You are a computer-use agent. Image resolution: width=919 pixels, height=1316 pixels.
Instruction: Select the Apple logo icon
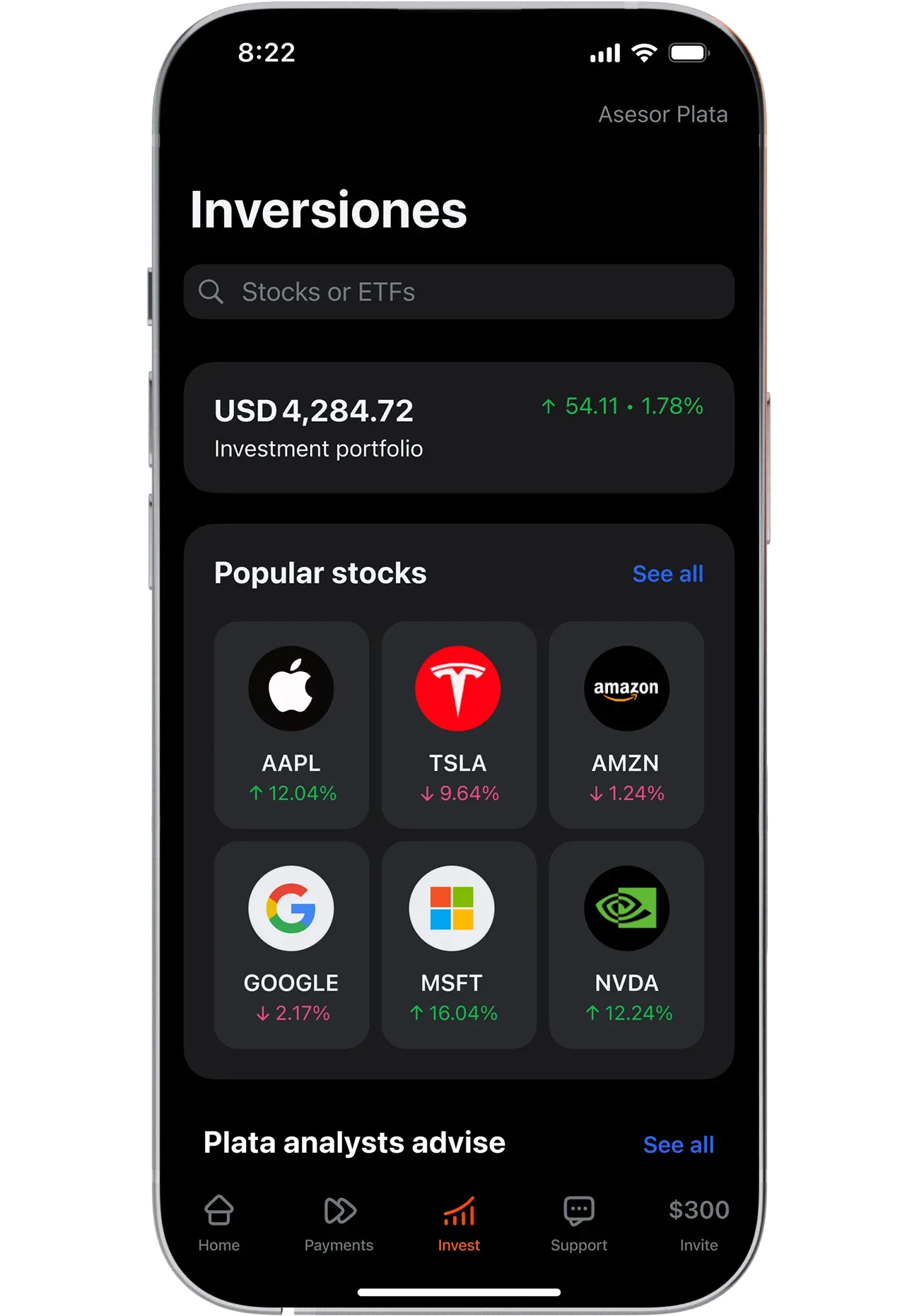point(292,688)
